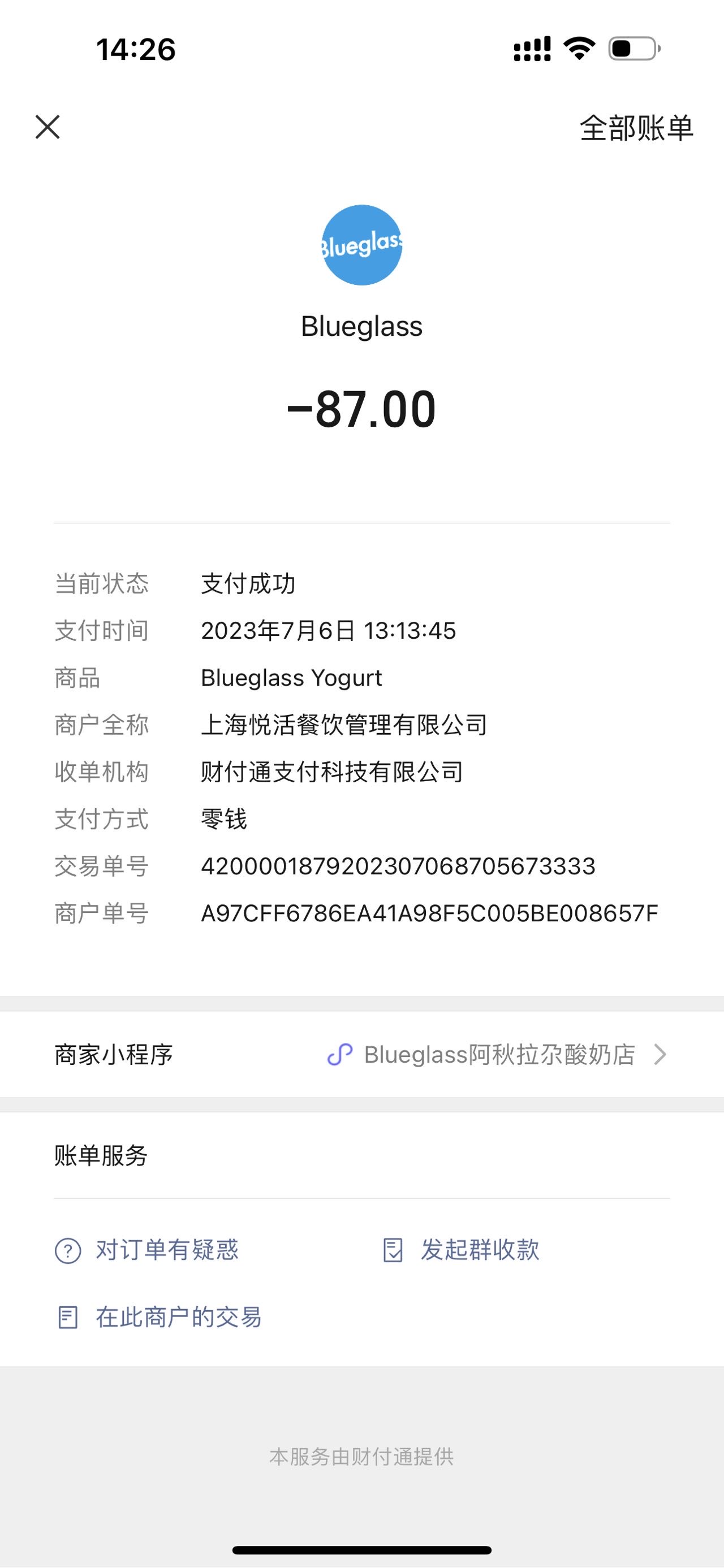This screenshot has height=1568, width=724.
Task: Close the payment detail page
Action: coord(48,127)
